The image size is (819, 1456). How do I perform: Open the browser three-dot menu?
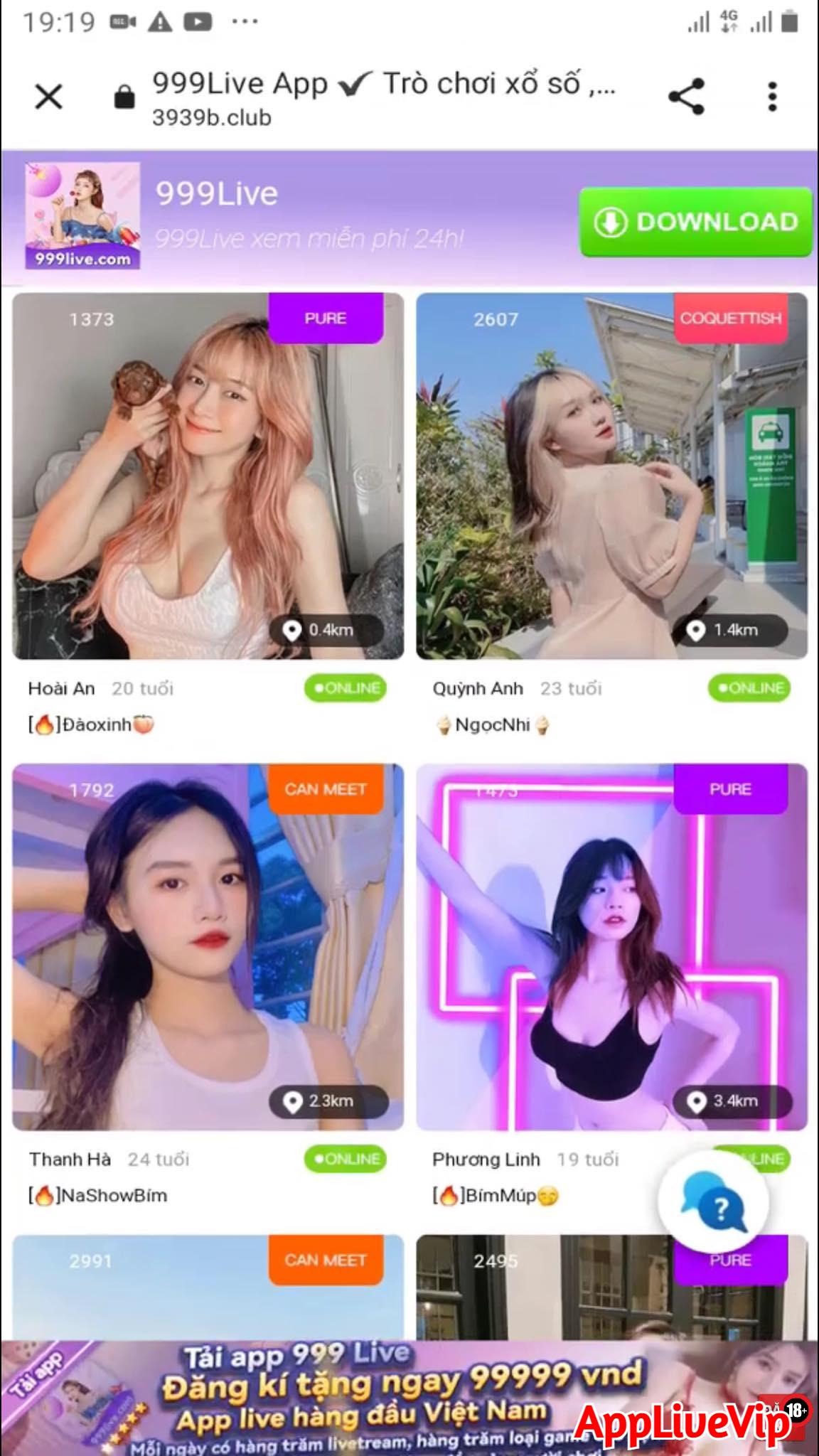coord(771,96)
